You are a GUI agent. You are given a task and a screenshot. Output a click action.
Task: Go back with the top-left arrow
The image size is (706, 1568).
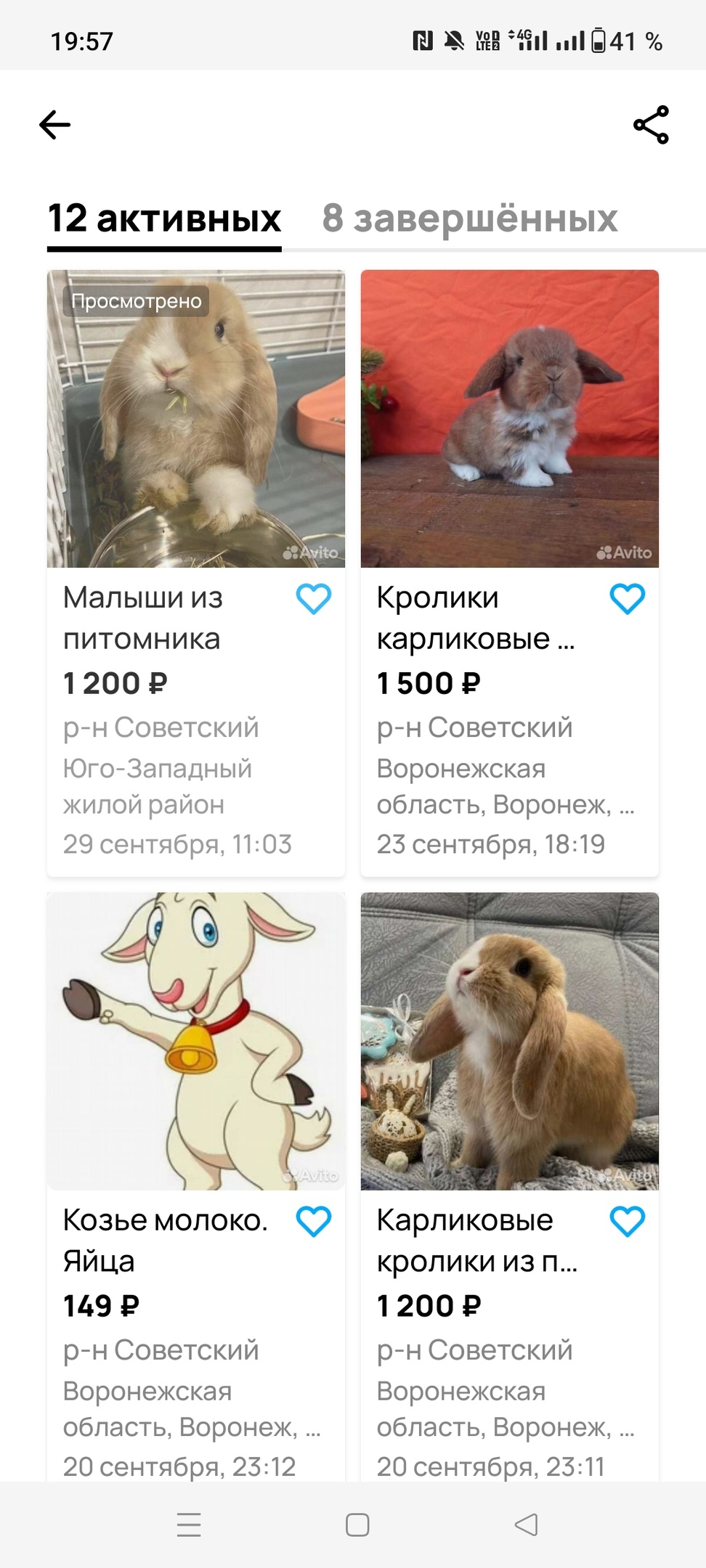(54, 125)
